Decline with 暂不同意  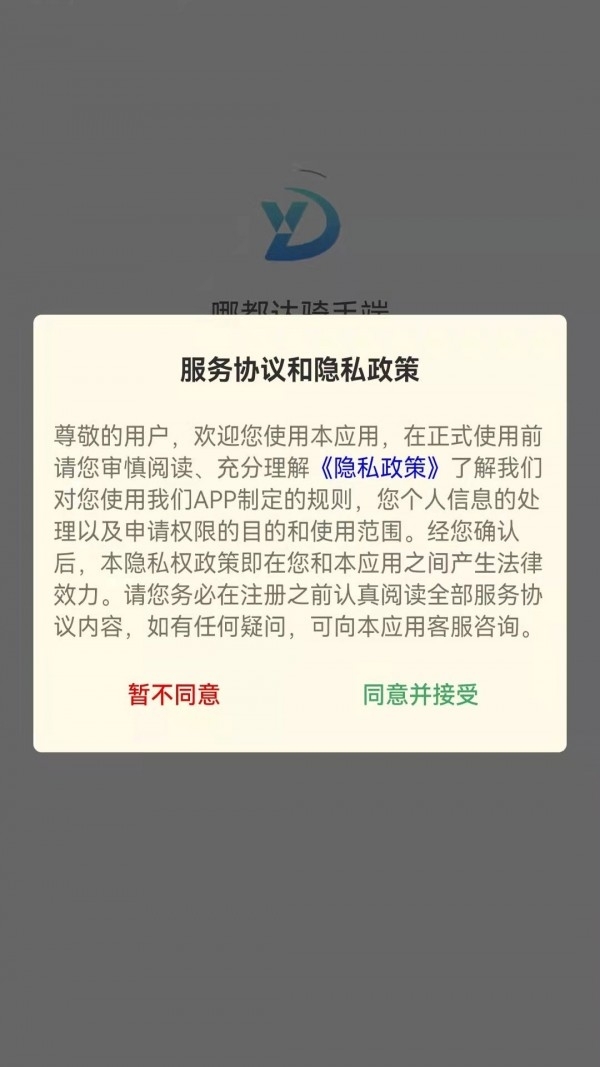pyautogui.click(x=174, y=694)
